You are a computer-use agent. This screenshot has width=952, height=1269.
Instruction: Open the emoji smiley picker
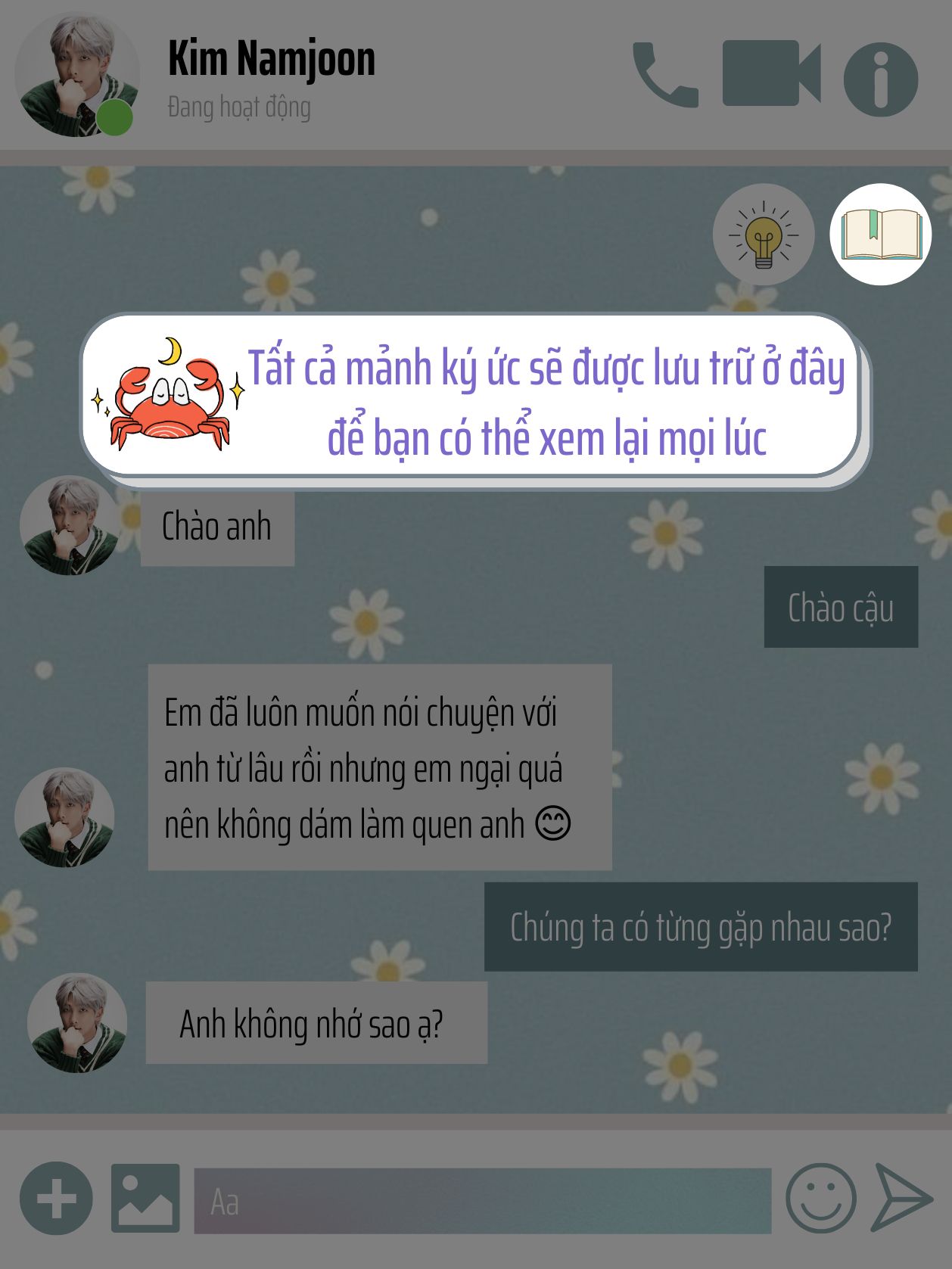click(x=820, y=1199)
